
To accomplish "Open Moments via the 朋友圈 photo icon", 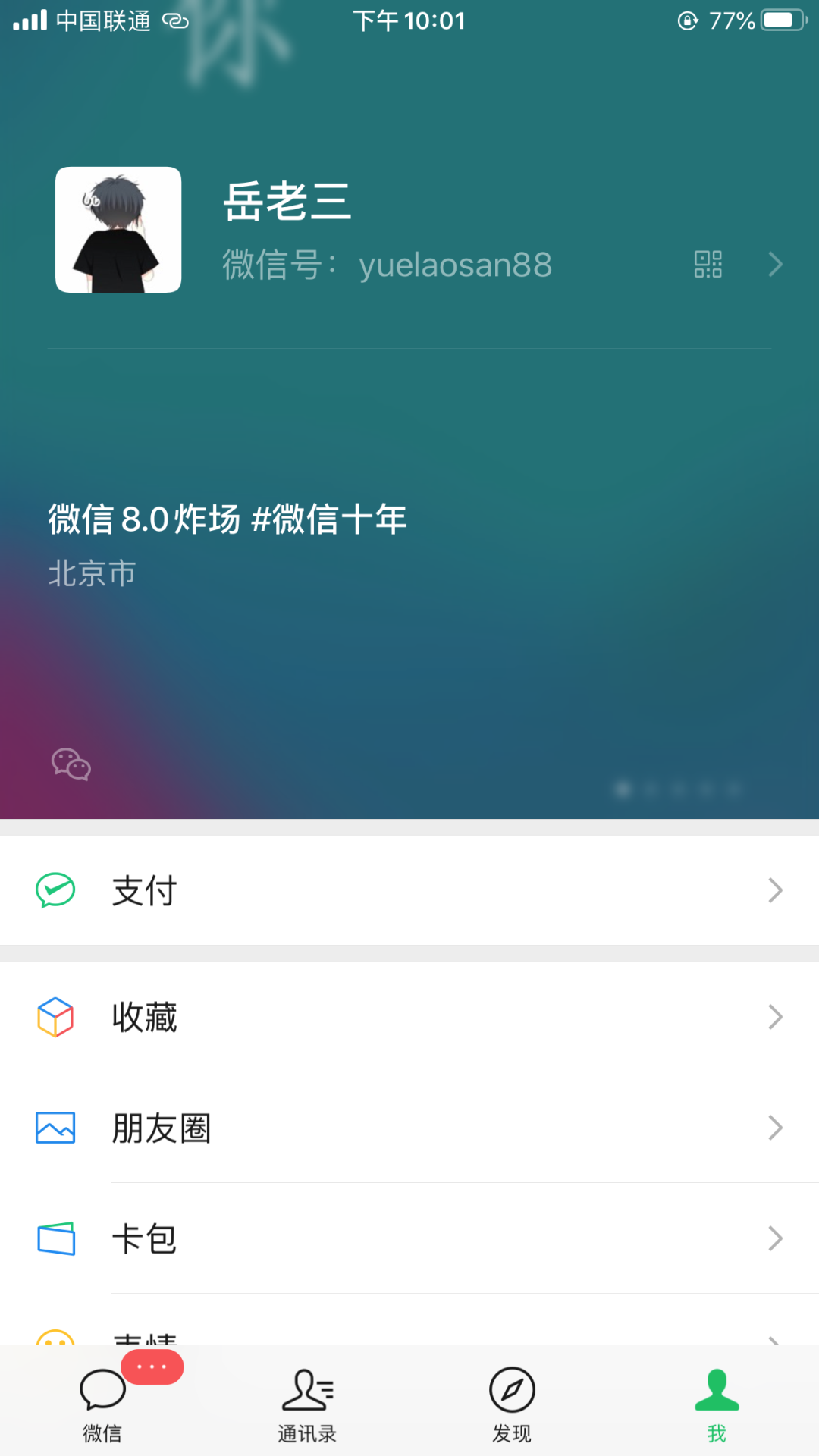I will click(55, 1128).
